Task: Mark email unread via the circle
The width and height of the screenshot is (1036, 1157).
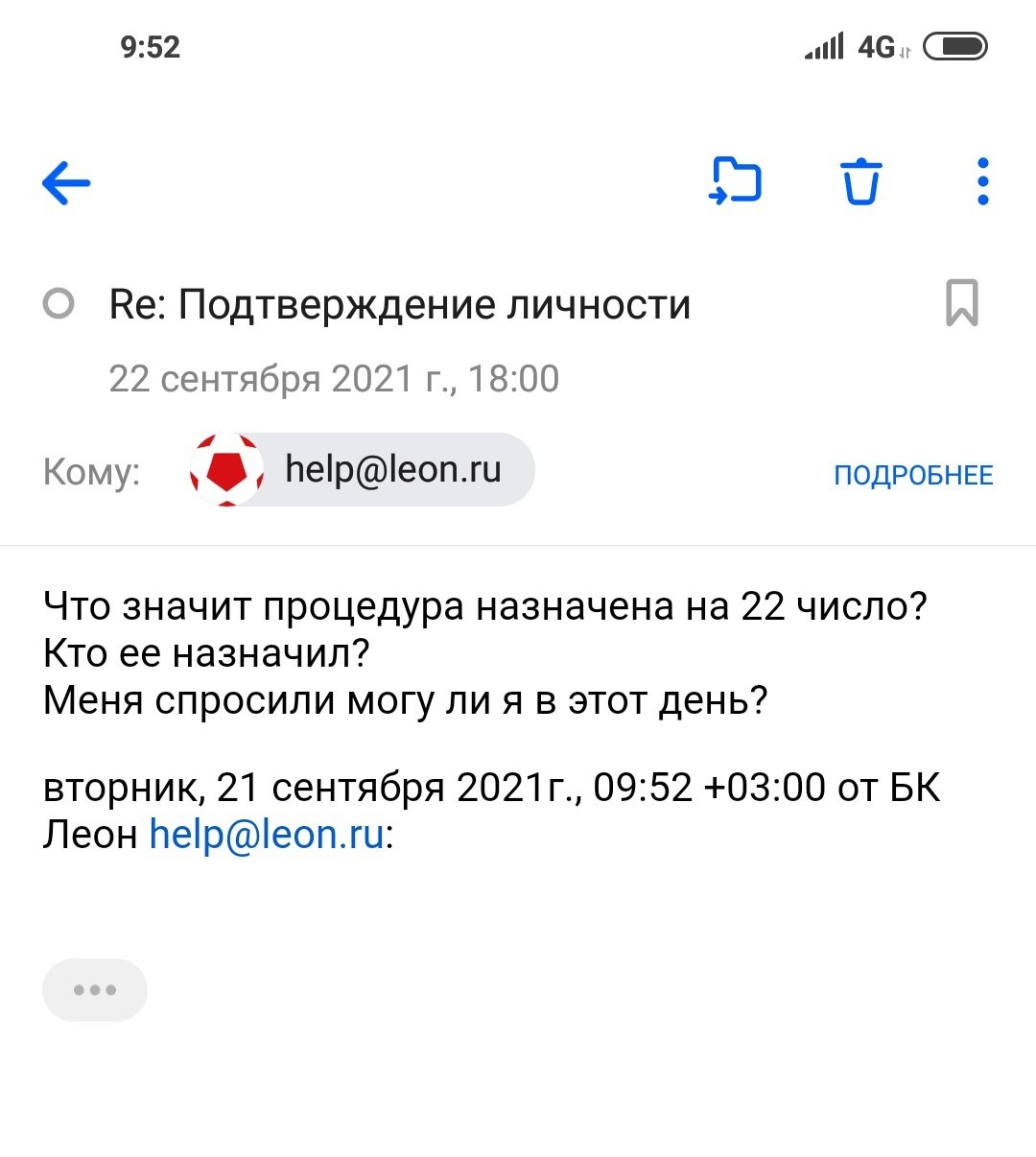Action: click(59, 304)
